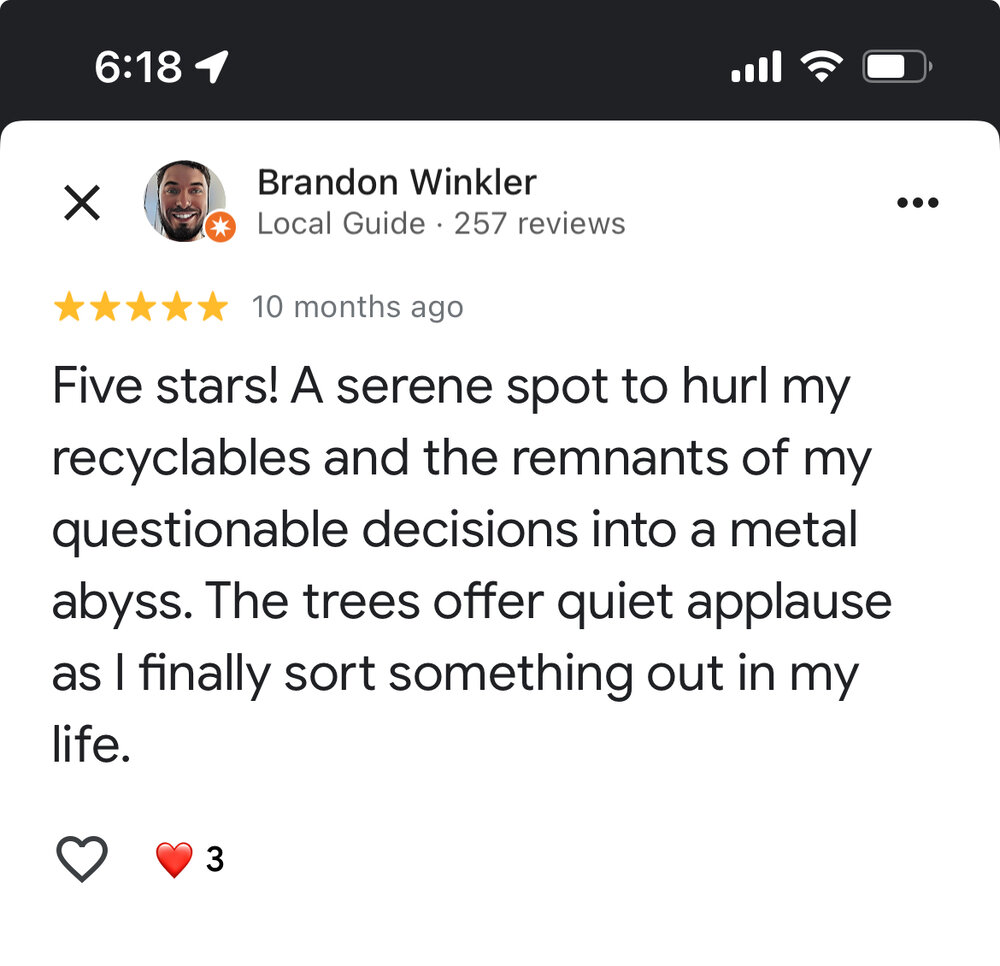This screenshot has width=1000, height=966.
Task: View the 3 heart reactions
Action: coord(188,859)
